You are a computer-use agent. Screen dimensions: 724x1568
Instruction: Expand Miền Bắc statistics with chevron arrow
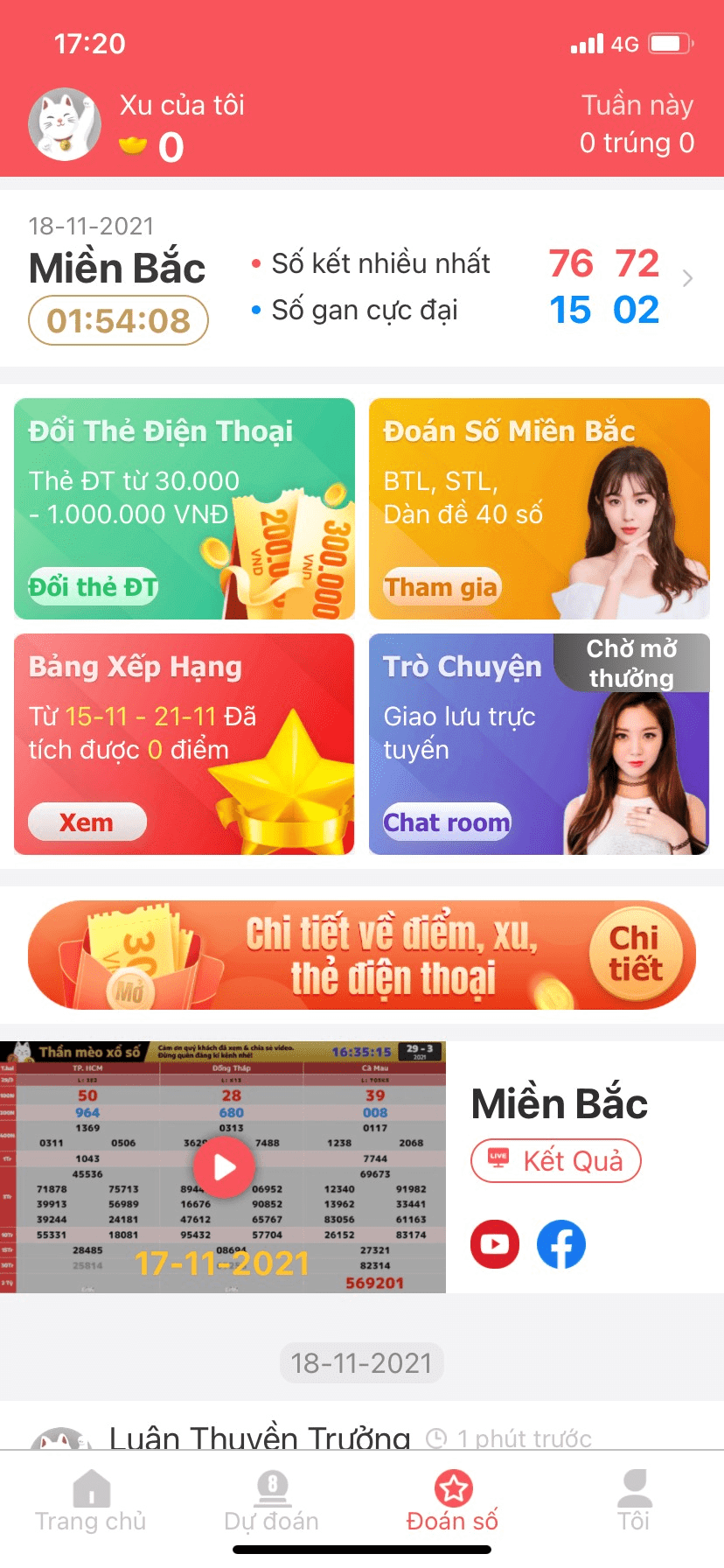687,278
